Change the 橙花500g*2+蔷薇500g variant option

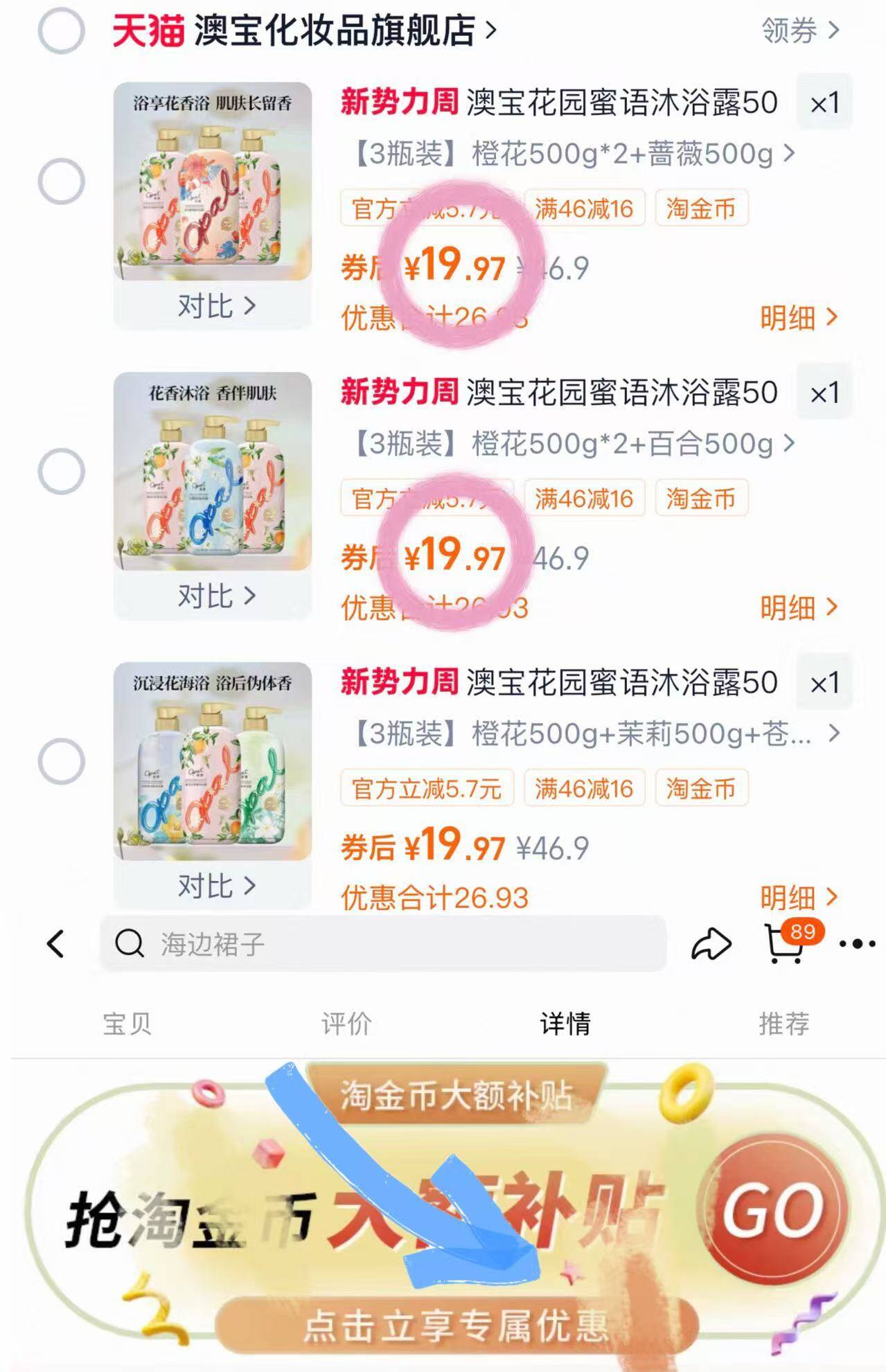point(573,154)
